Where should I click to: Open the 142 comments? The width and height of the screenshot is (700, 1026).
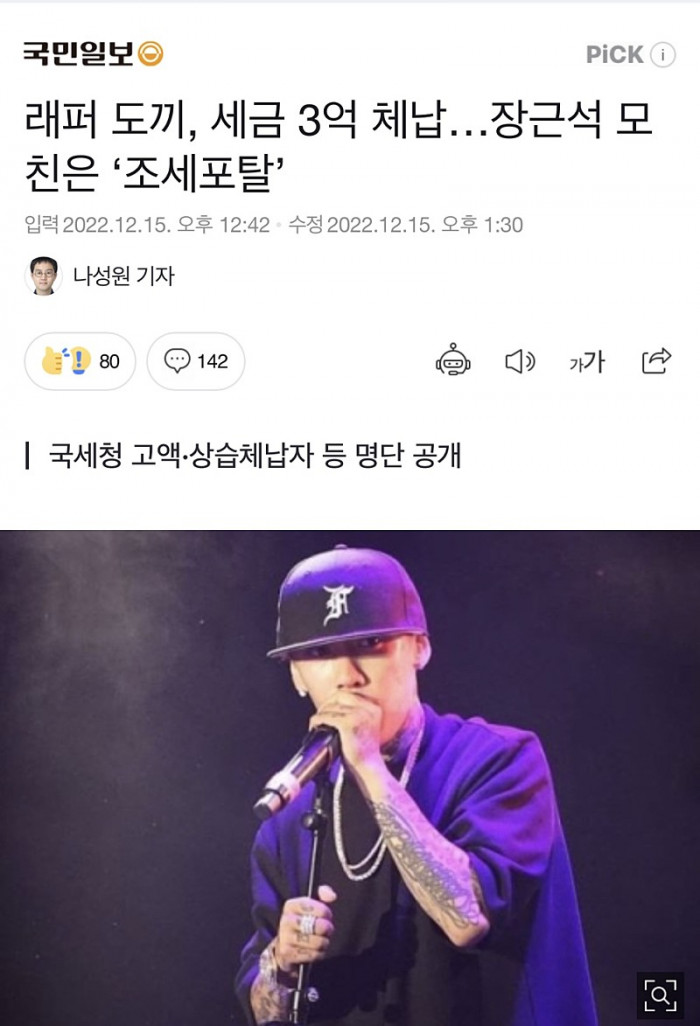(196, 361)
